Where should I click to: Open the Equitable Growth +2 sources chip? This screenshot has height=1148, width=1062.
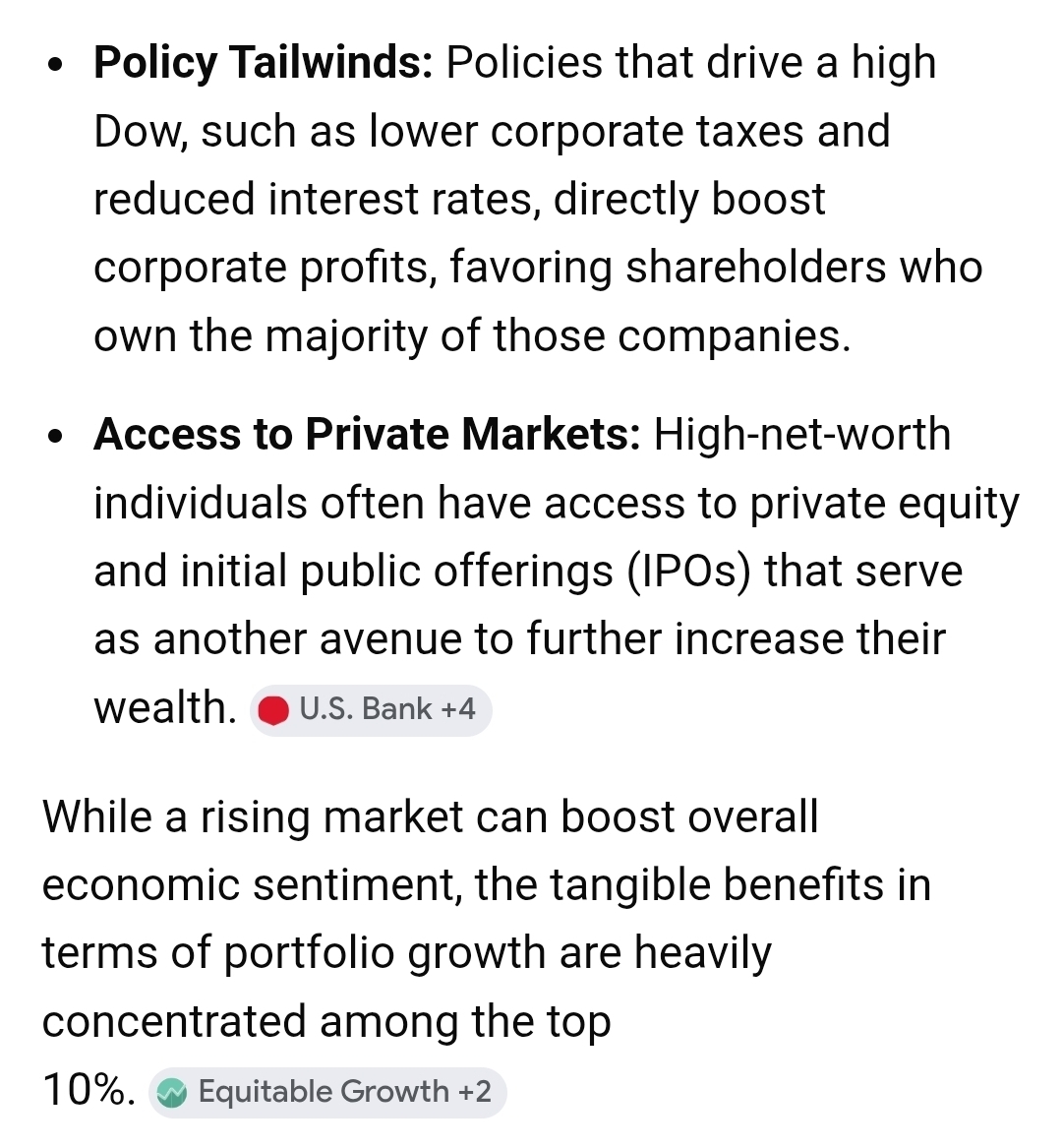(327, 1092)
